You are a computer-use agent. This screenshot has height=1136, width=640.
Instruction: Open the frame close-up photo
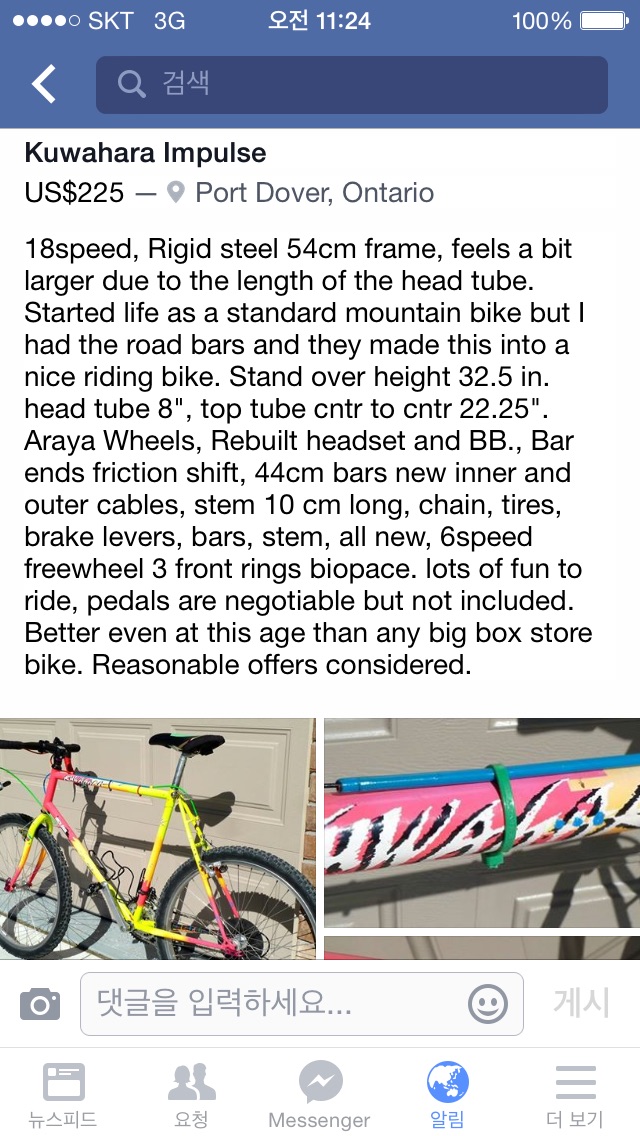481,822
